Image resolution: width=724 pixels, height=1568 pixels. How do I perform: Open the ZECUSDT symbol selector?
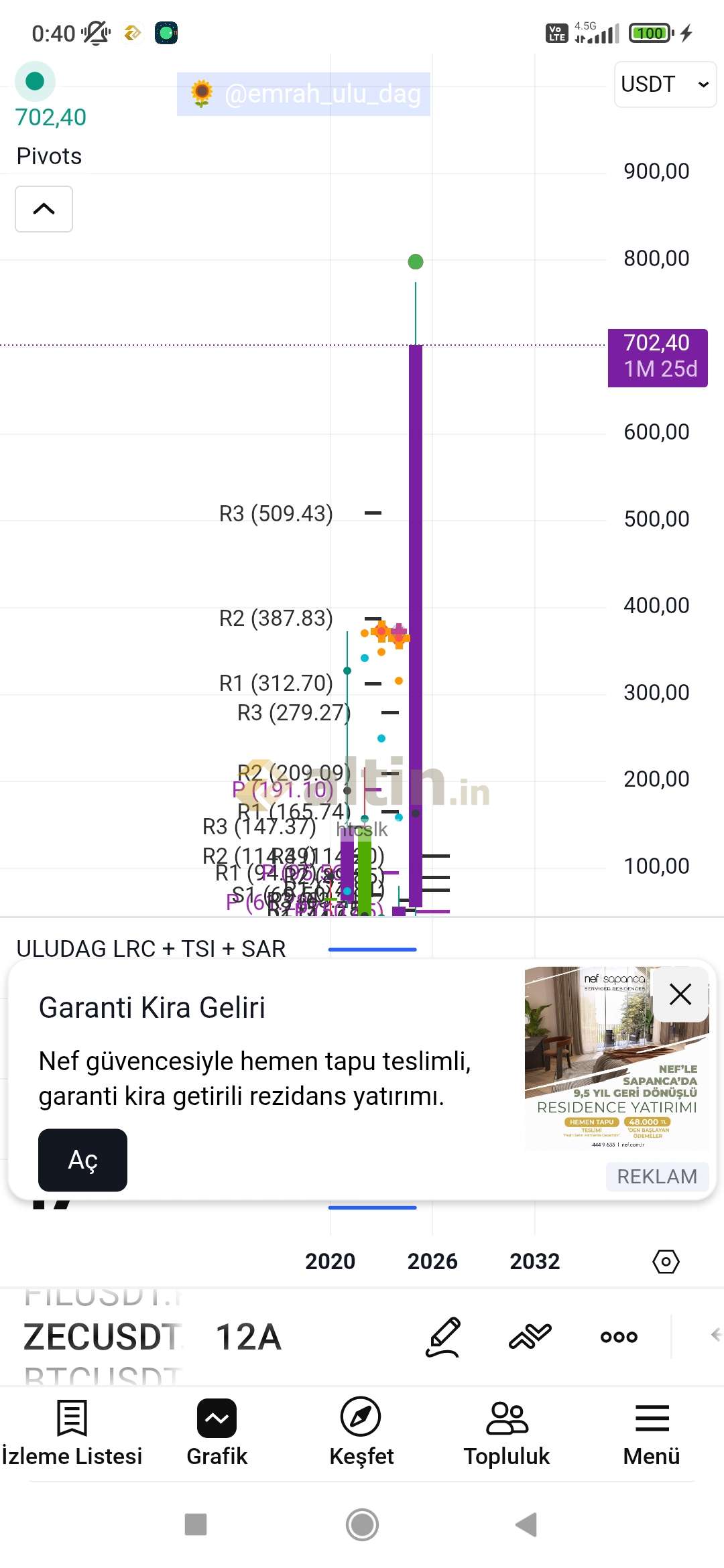tap(102, 1337)
